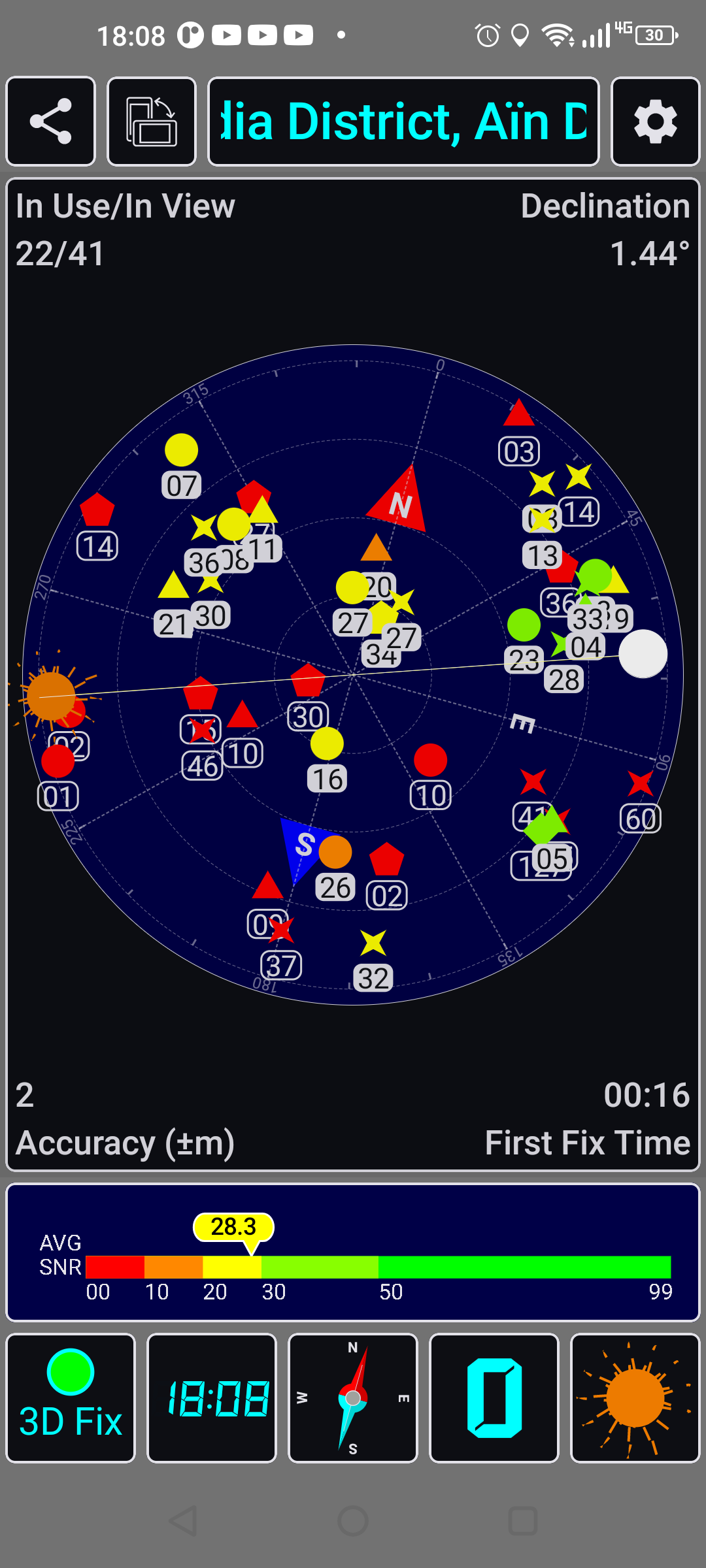Tap the digital speed 0 tile
Screen dimensions: 706x1568
[494, 1397]
